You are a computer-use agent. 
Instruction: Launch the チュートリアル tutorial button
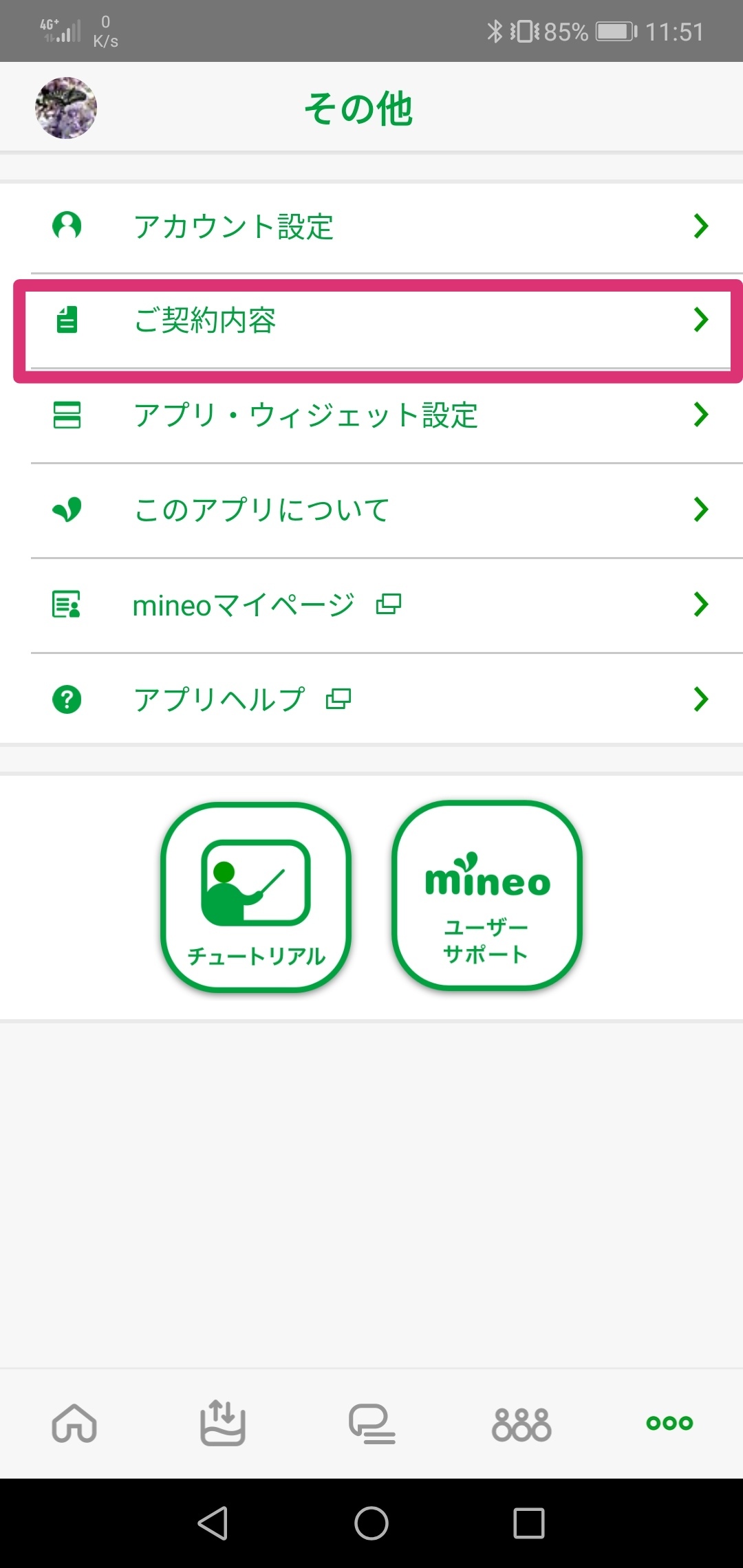[256, 897]
